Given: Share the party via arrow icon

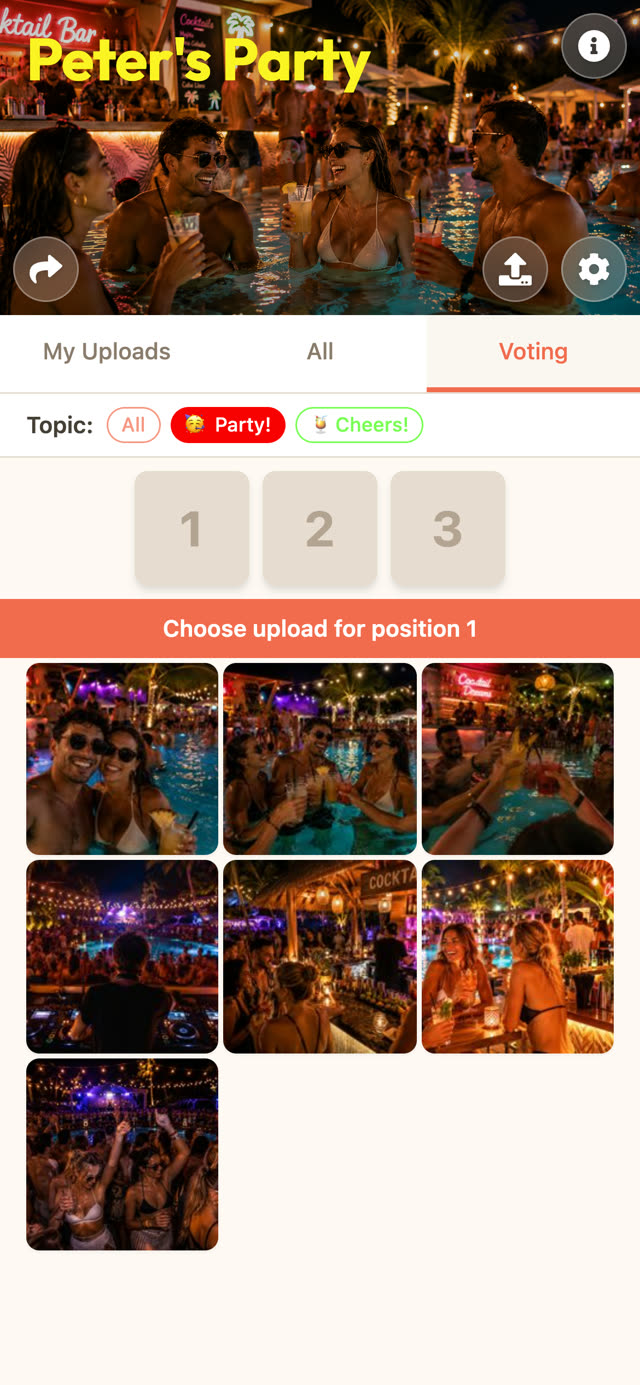Looking at the screenshot, I should point(46,269).
